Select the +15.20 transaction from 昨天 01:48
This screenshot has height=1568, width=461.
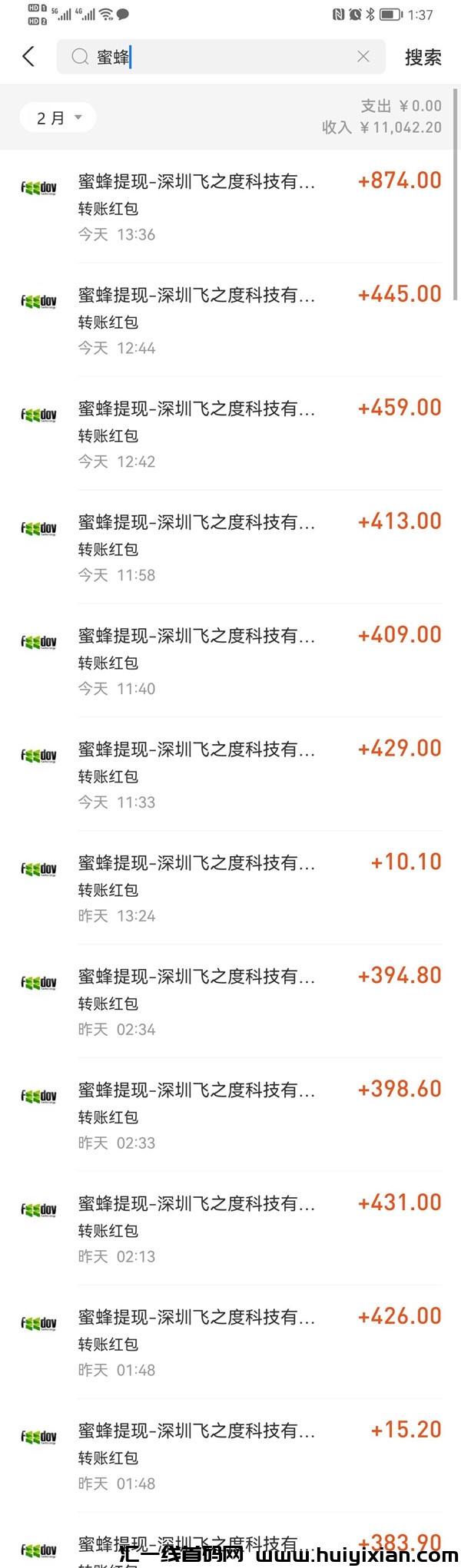230,1457
